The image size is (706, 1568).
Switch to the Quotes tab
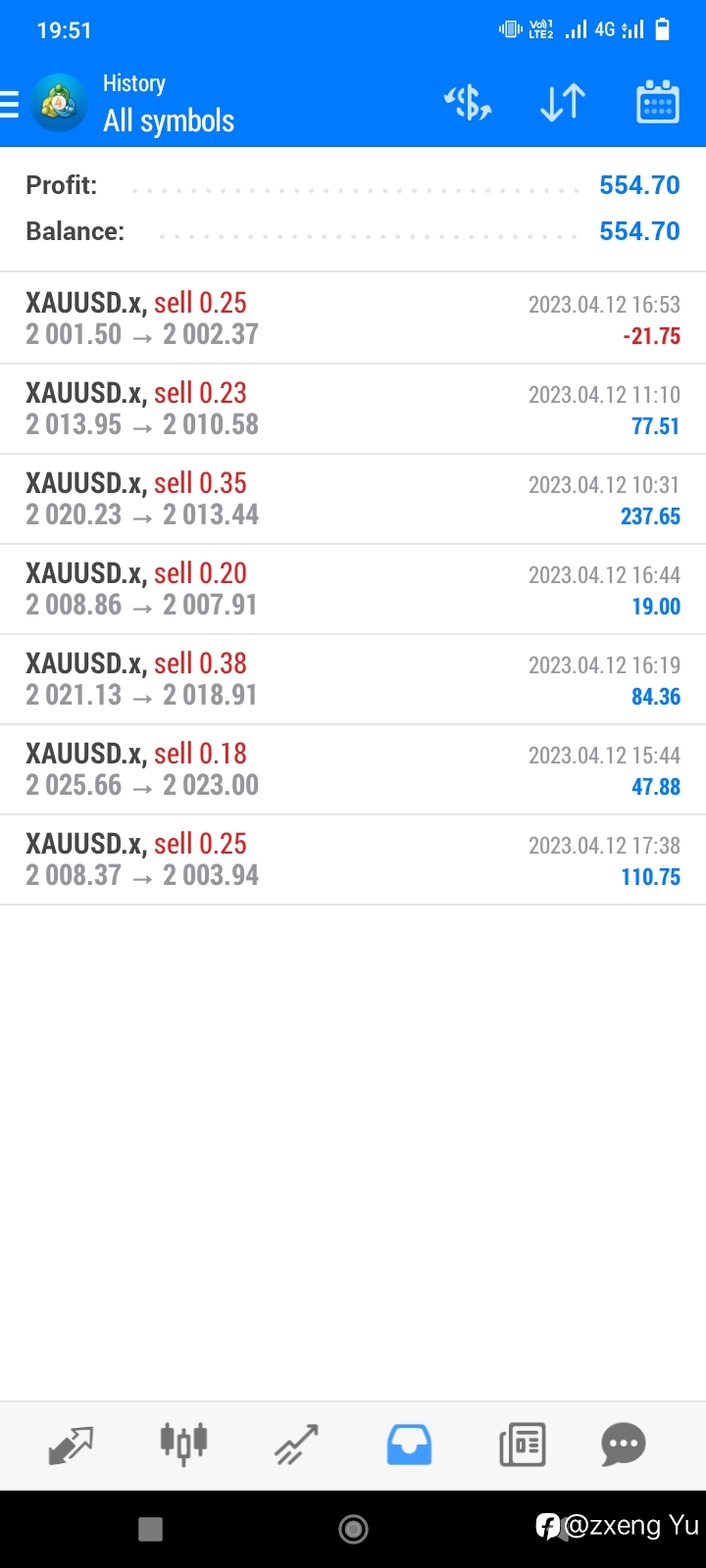(71, 1445)
